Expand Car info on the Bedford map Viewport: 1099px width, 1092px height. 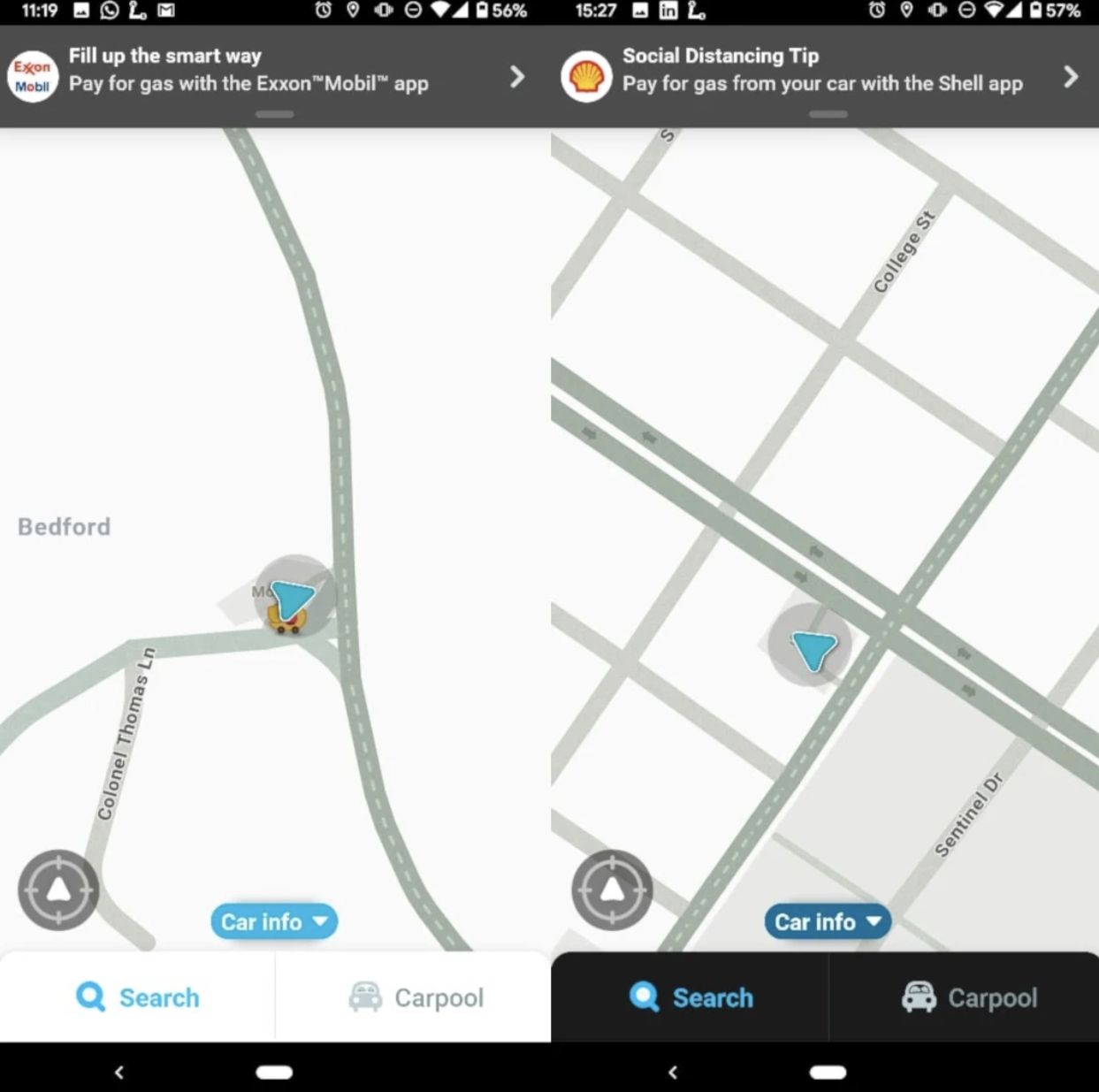274,922
